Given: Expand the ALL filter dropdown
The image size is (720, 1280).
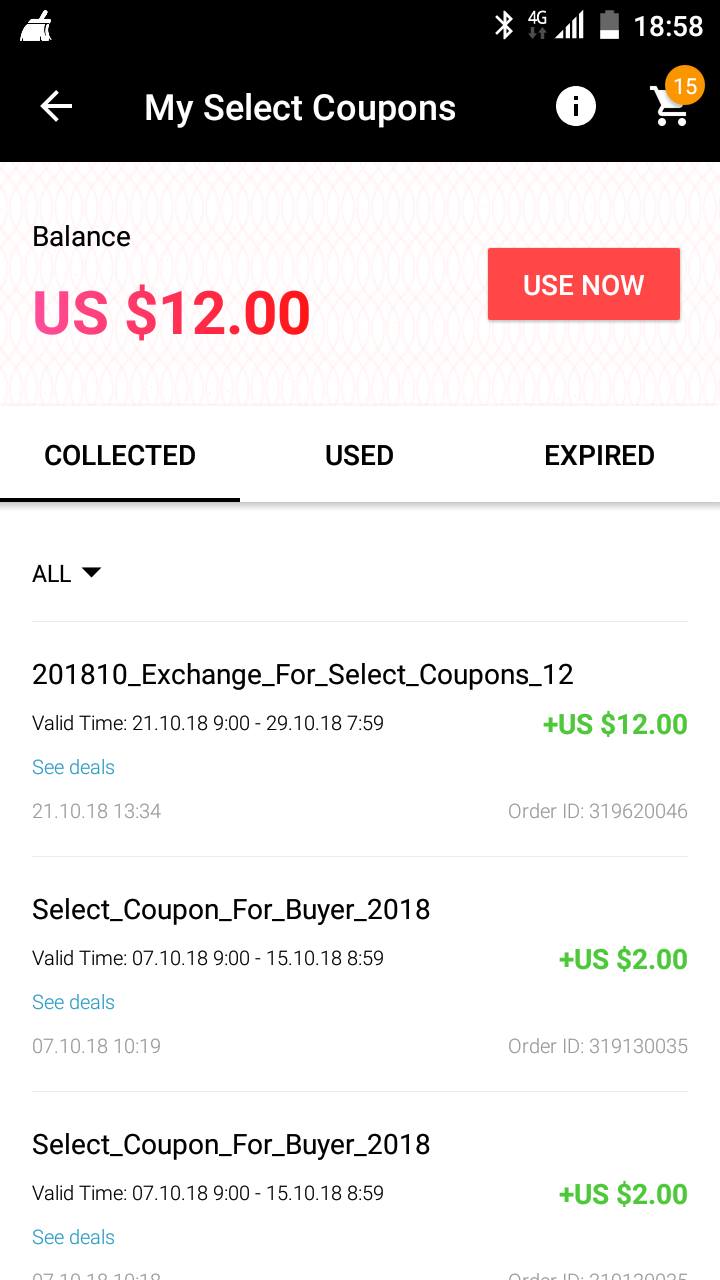Looking at the screenshot, I should [67, 573].
